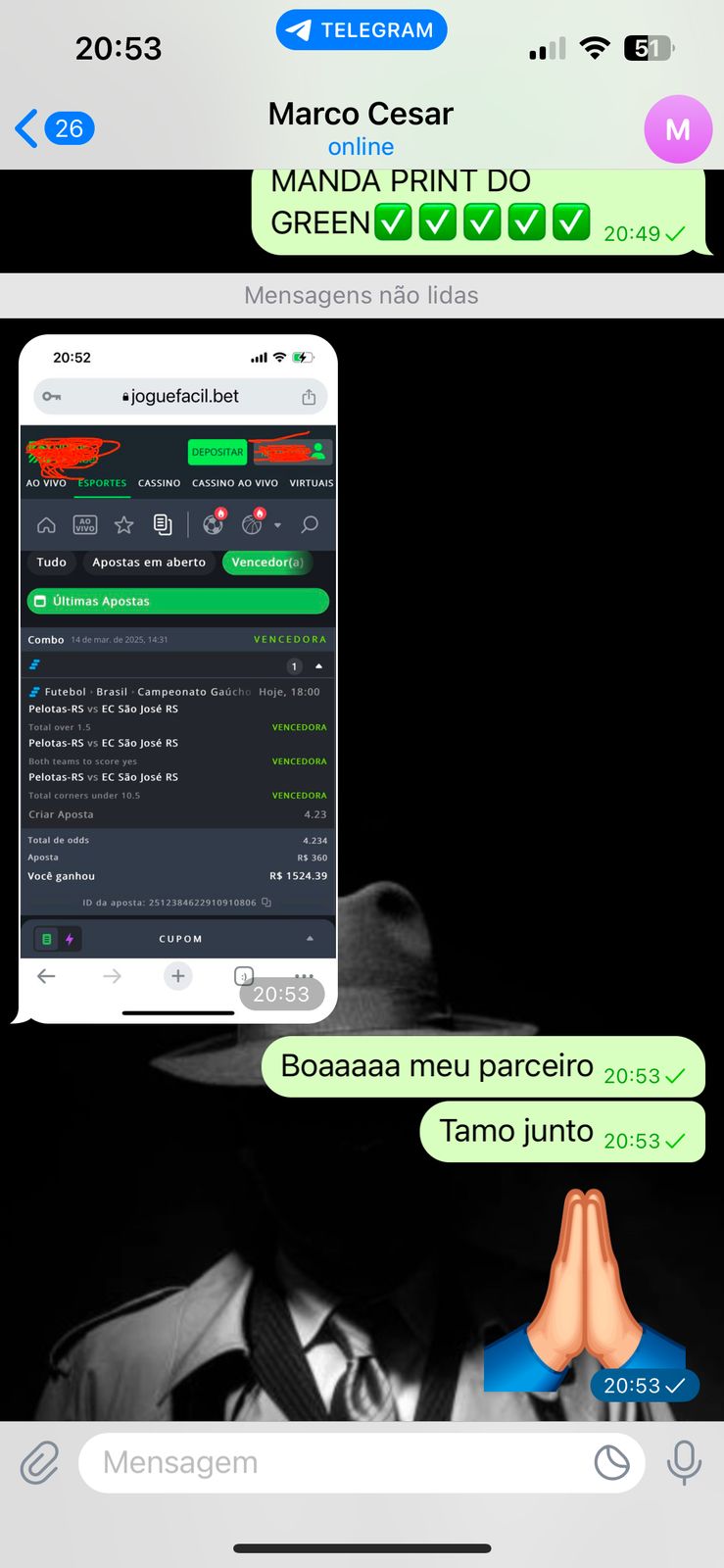
Task: Focus the Mensagem text field
Action: [333, 1463]
